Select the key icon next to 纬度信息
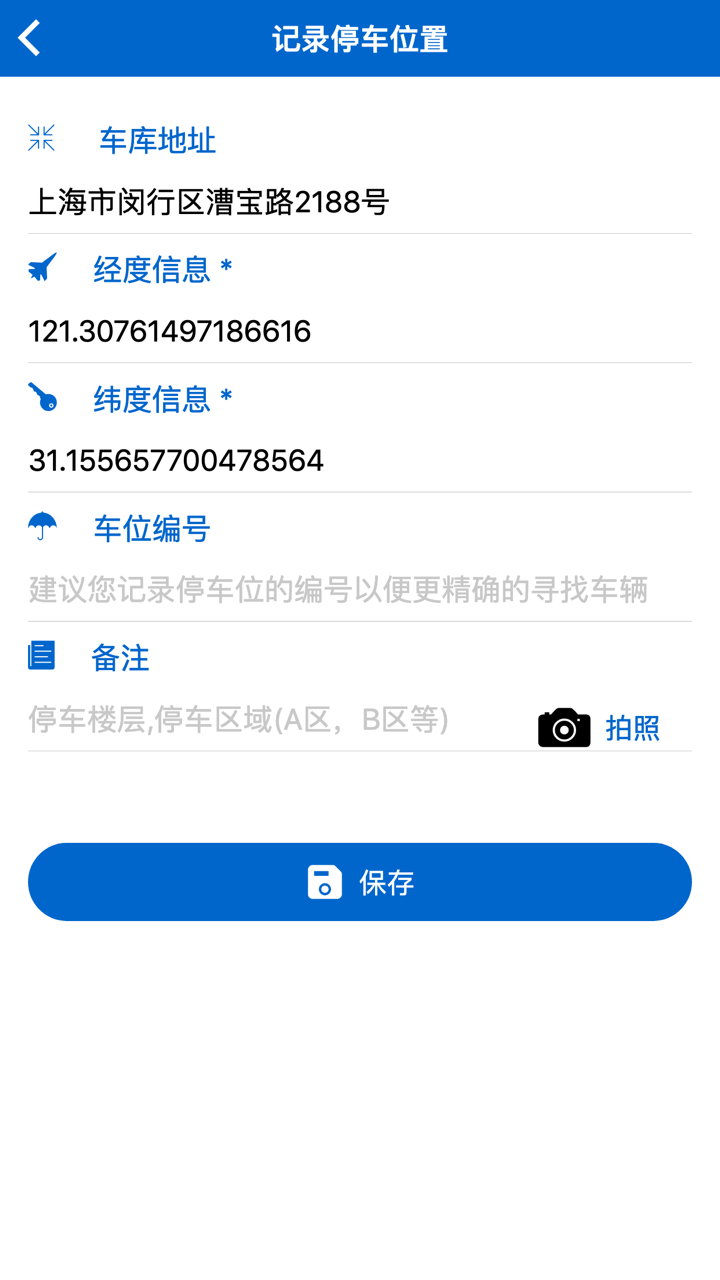 click(x=40, y=399)
